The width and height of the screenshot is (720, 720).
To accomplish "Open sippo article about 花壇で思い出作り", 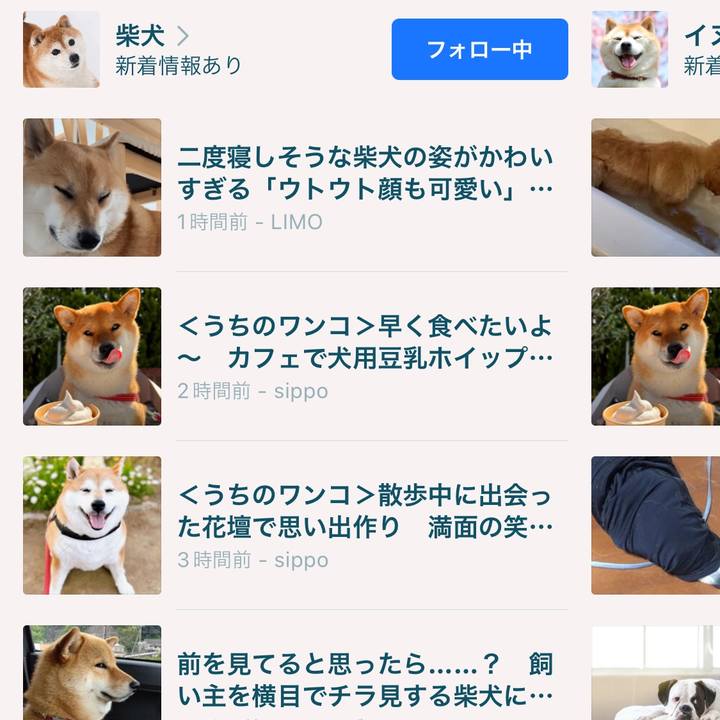I will tap(365, 511).
